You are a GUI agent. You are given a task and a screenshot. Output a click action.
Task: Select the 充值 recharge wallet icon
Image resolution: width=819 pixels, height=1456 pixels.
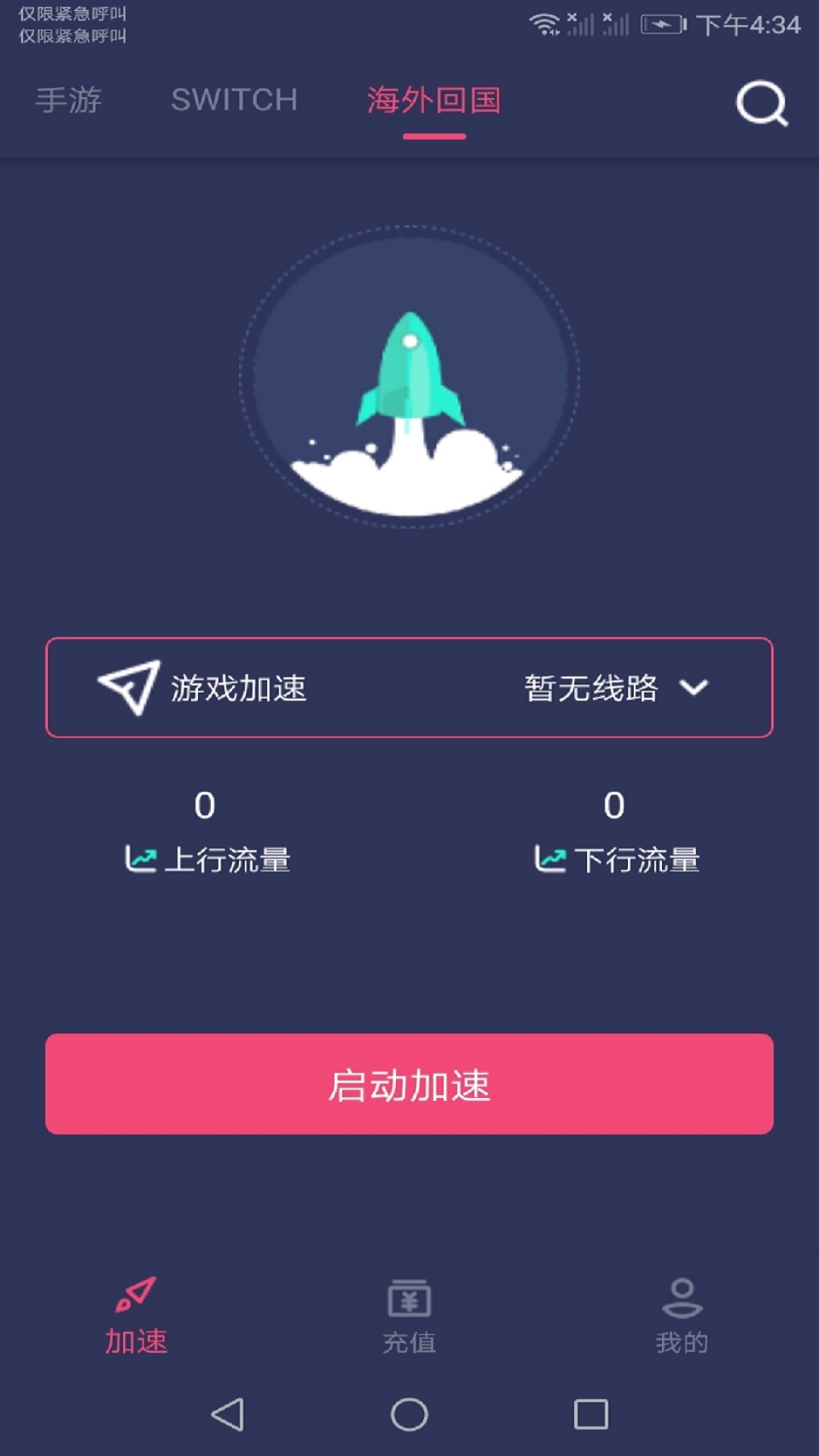[x=409, y=1298]
